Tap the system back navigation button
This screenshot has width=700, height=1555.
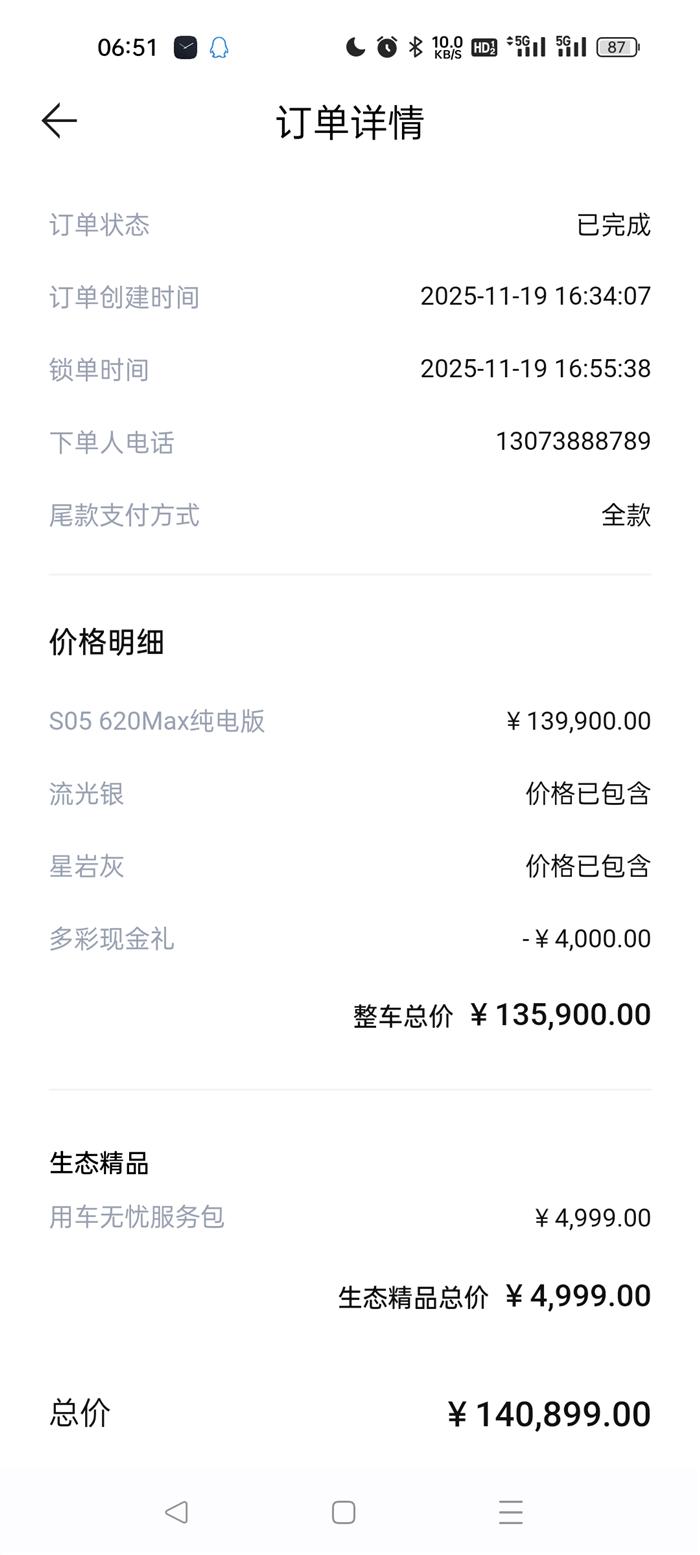click(x=177, y=1511)
